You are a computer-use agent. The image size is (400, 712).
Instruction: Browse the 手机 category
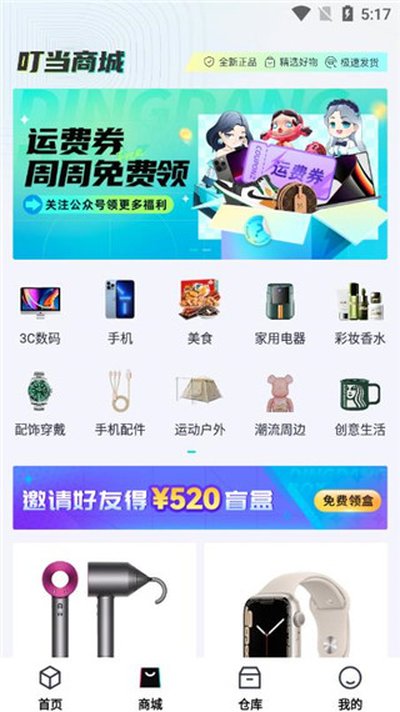point(120,312)
